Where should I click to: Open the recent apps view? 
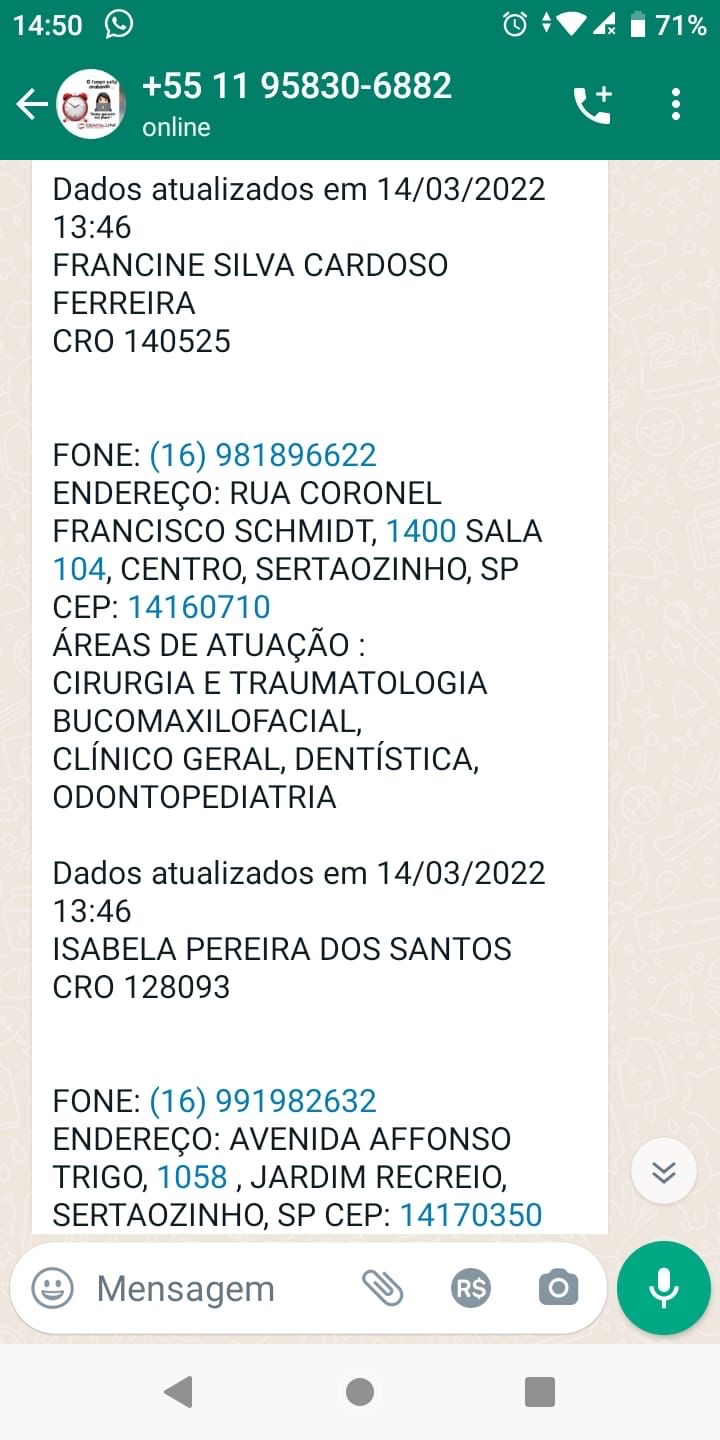pyautogui.click(x=539, y=1392)
